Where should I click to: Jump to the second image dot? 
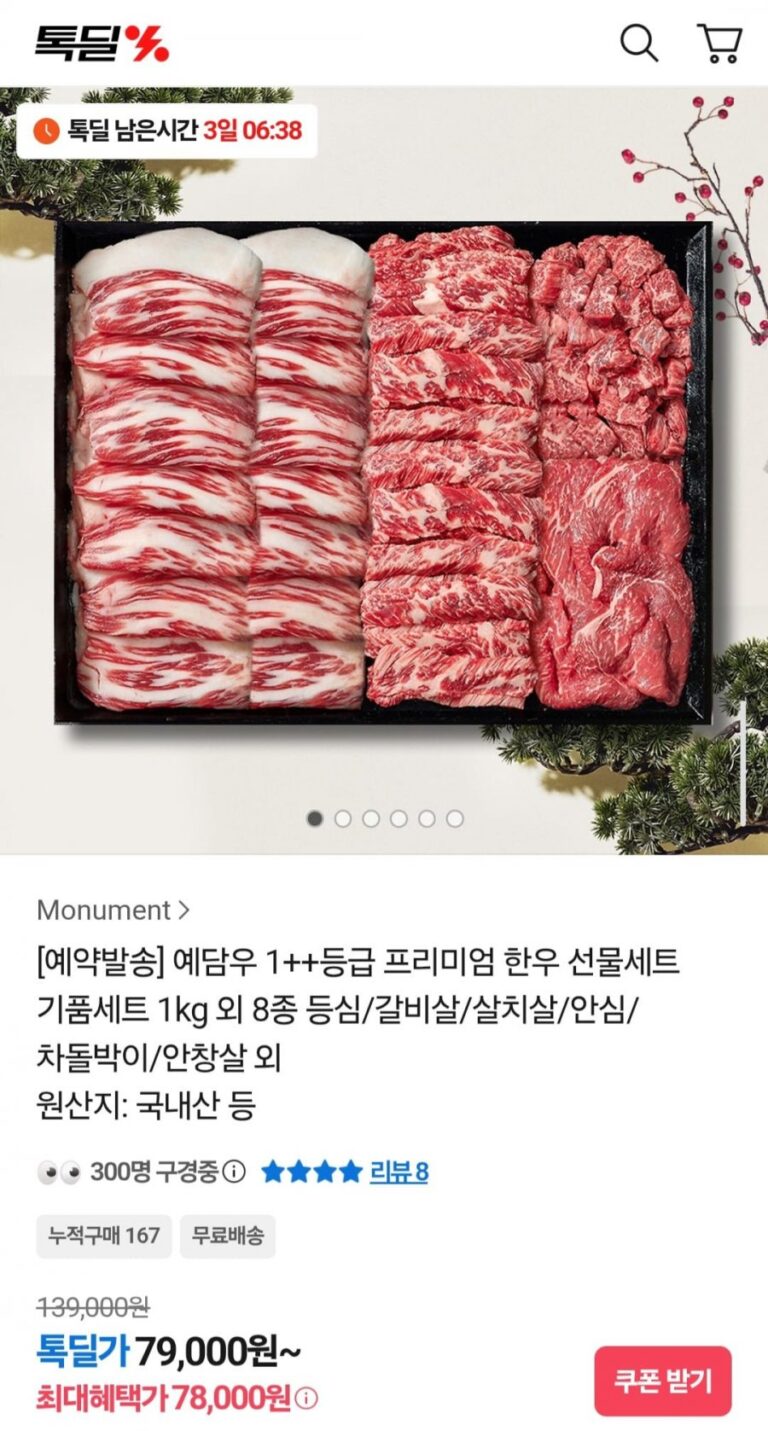[343, 819]
